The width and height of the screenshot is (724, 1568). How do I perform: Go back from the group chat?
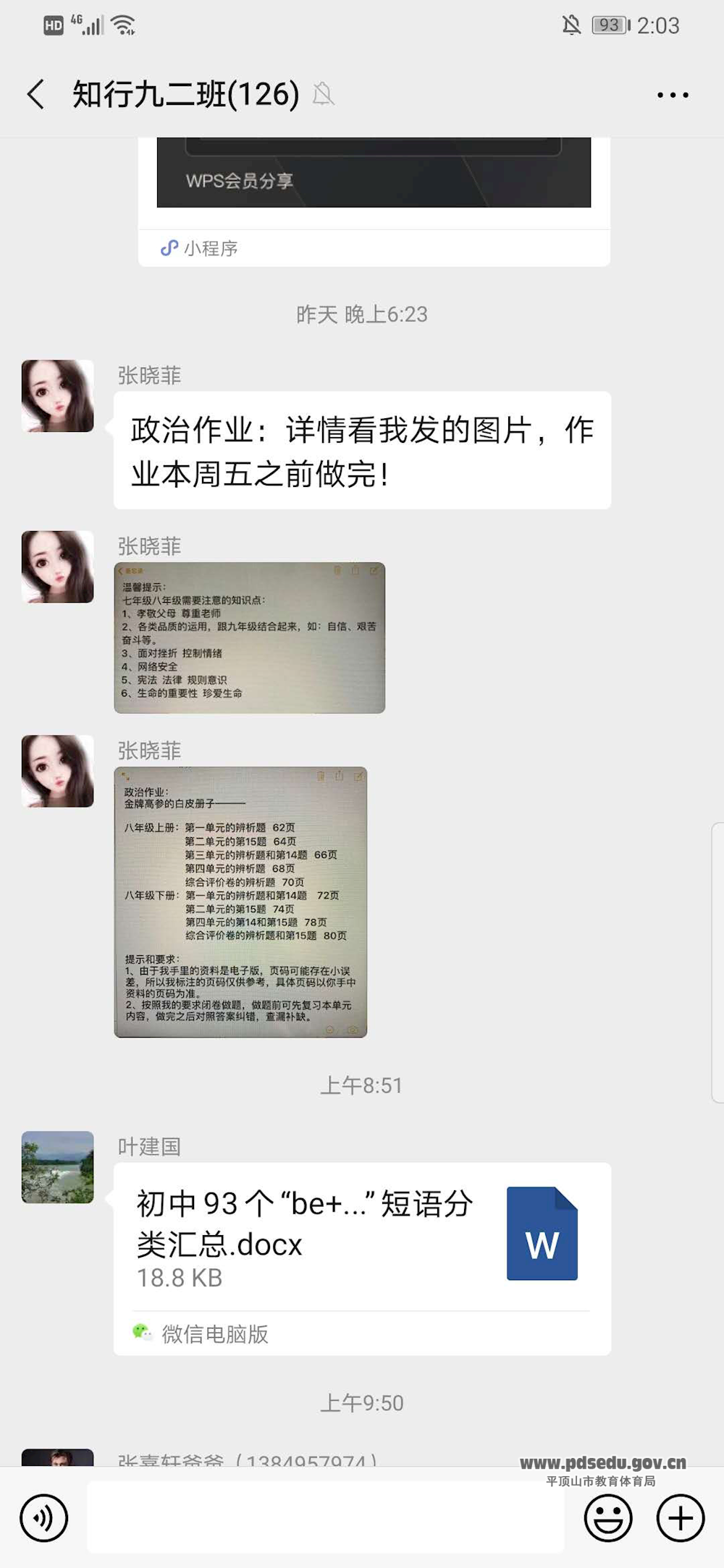pyautogui.click(x=35, y=95)
